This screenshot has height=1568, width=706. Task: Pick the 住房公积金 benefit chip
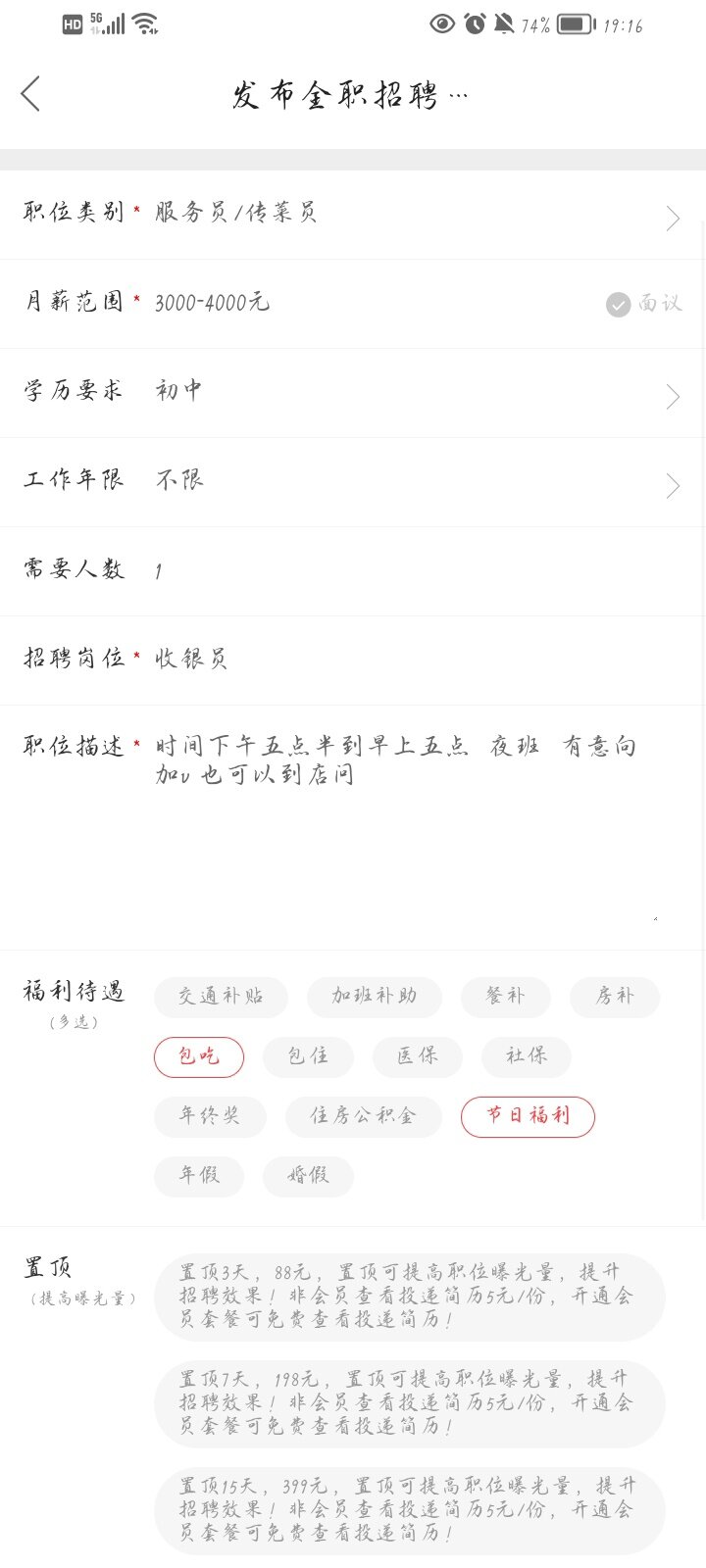pos(363,1116)
